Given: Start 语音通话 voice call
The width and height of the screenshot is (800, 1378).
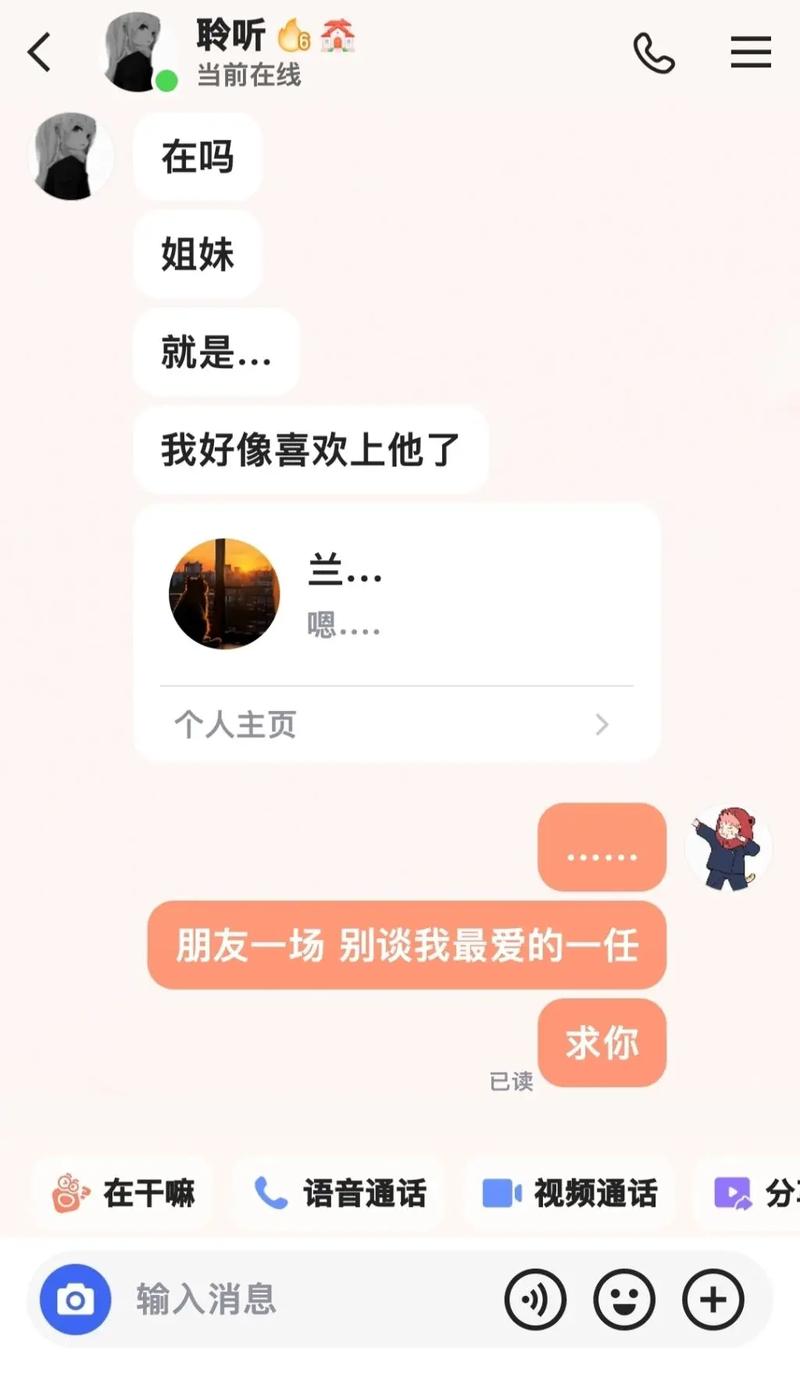Looking at the screenshot, I should 340,1192.
